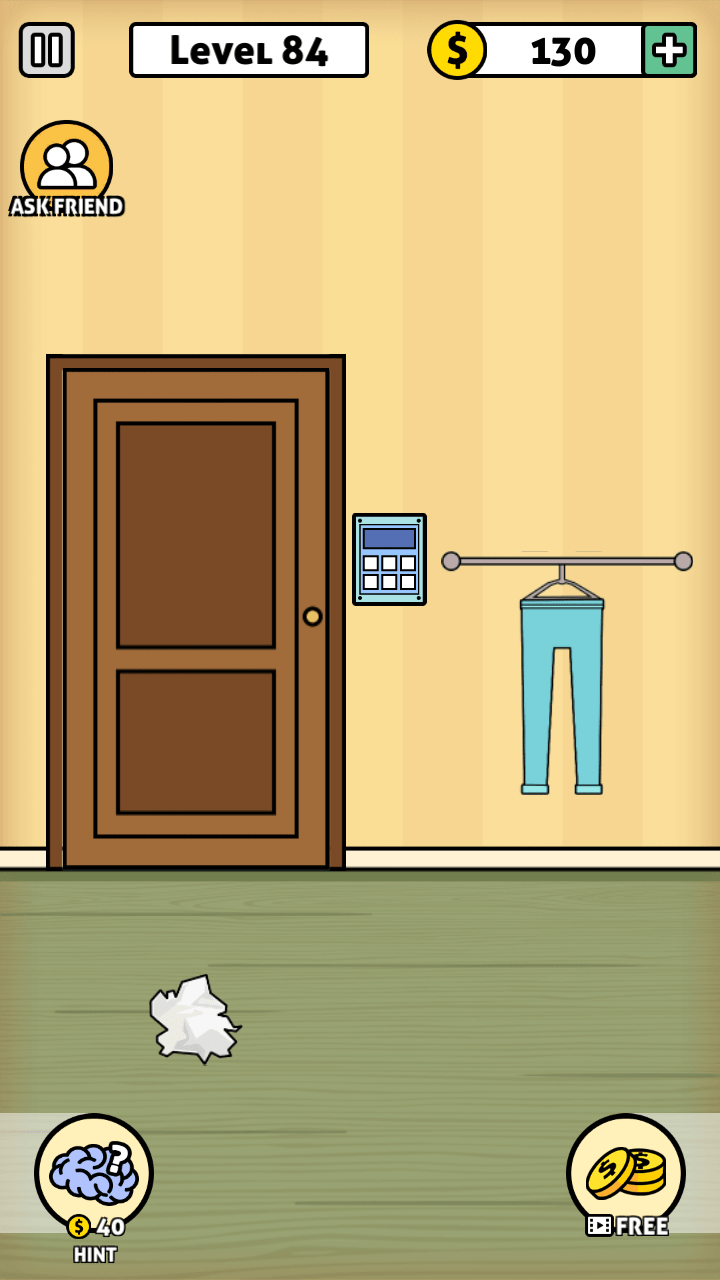The width and height of the screenshot is (720, 1280).
Task: Tap the blue pants on the hanger
Action: coord(561,690)
